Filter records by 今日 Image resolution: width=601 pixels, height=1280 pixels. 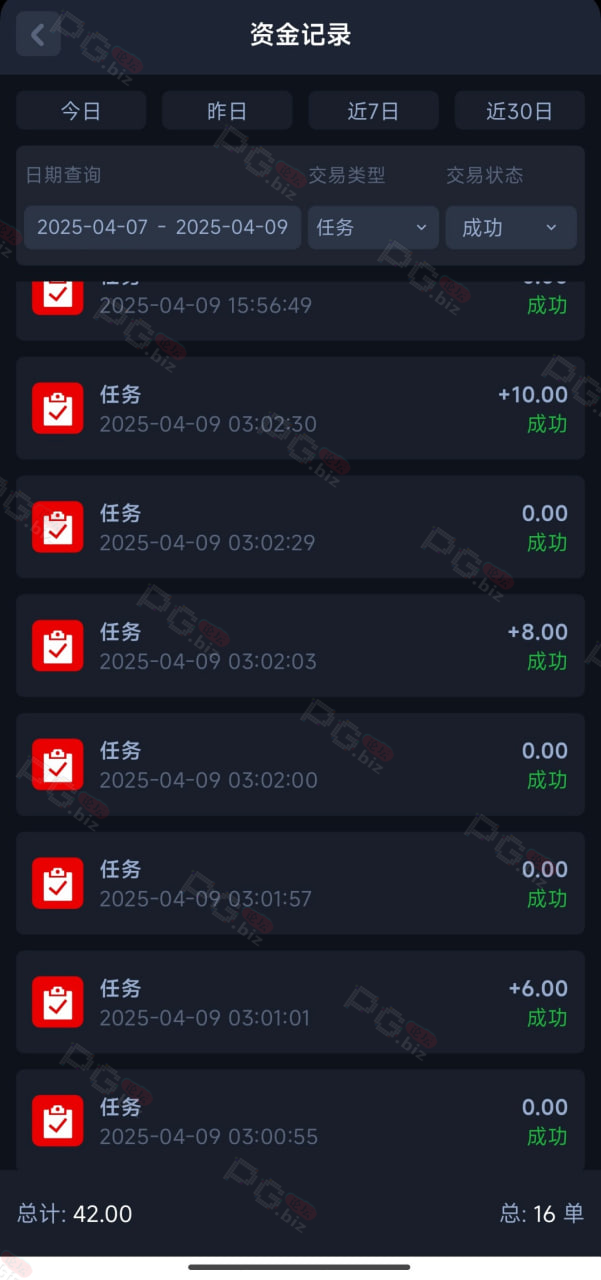pos(81,111)
